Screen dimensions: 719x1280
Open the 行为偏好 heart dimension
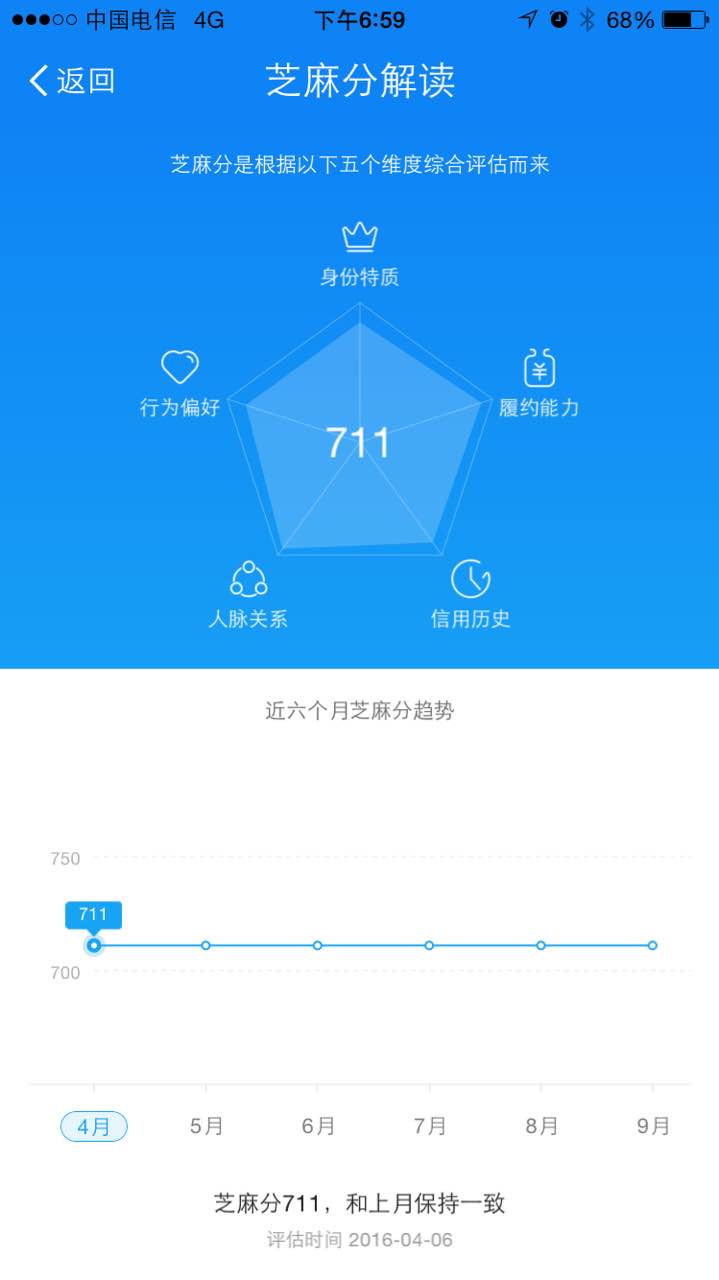[x=180, y=383]
